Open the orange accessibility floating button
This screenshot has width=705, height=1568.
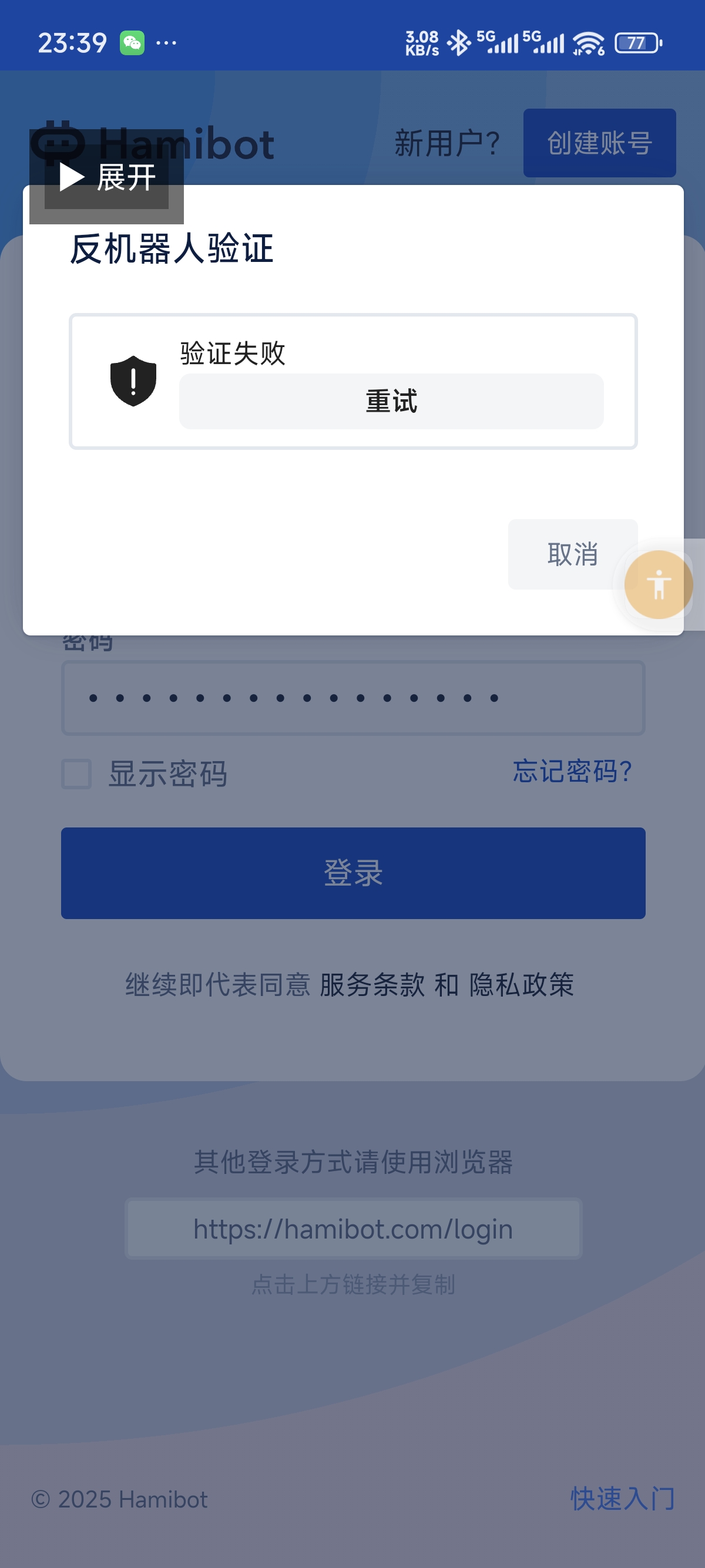click(658, 584)
